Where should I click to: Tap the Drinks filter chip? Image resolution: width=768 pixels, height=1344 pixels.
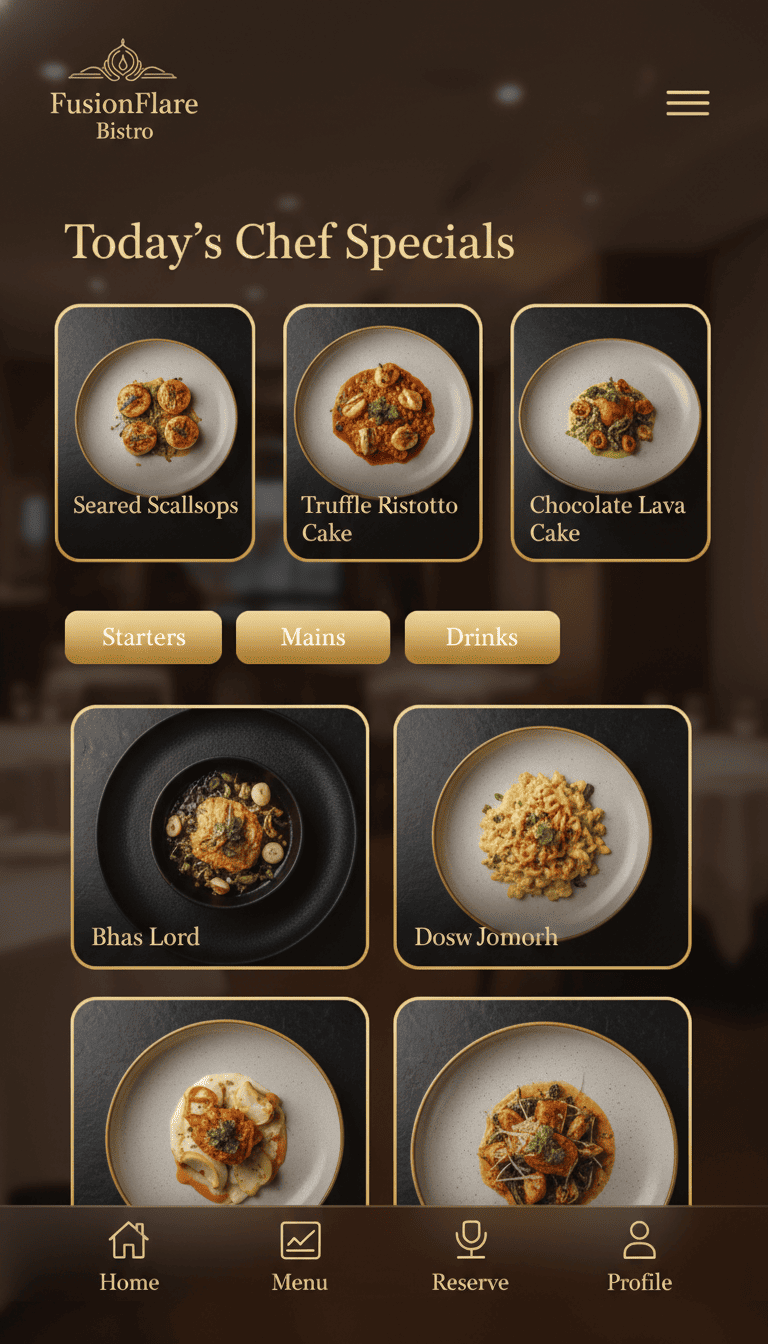pos(482,637)
